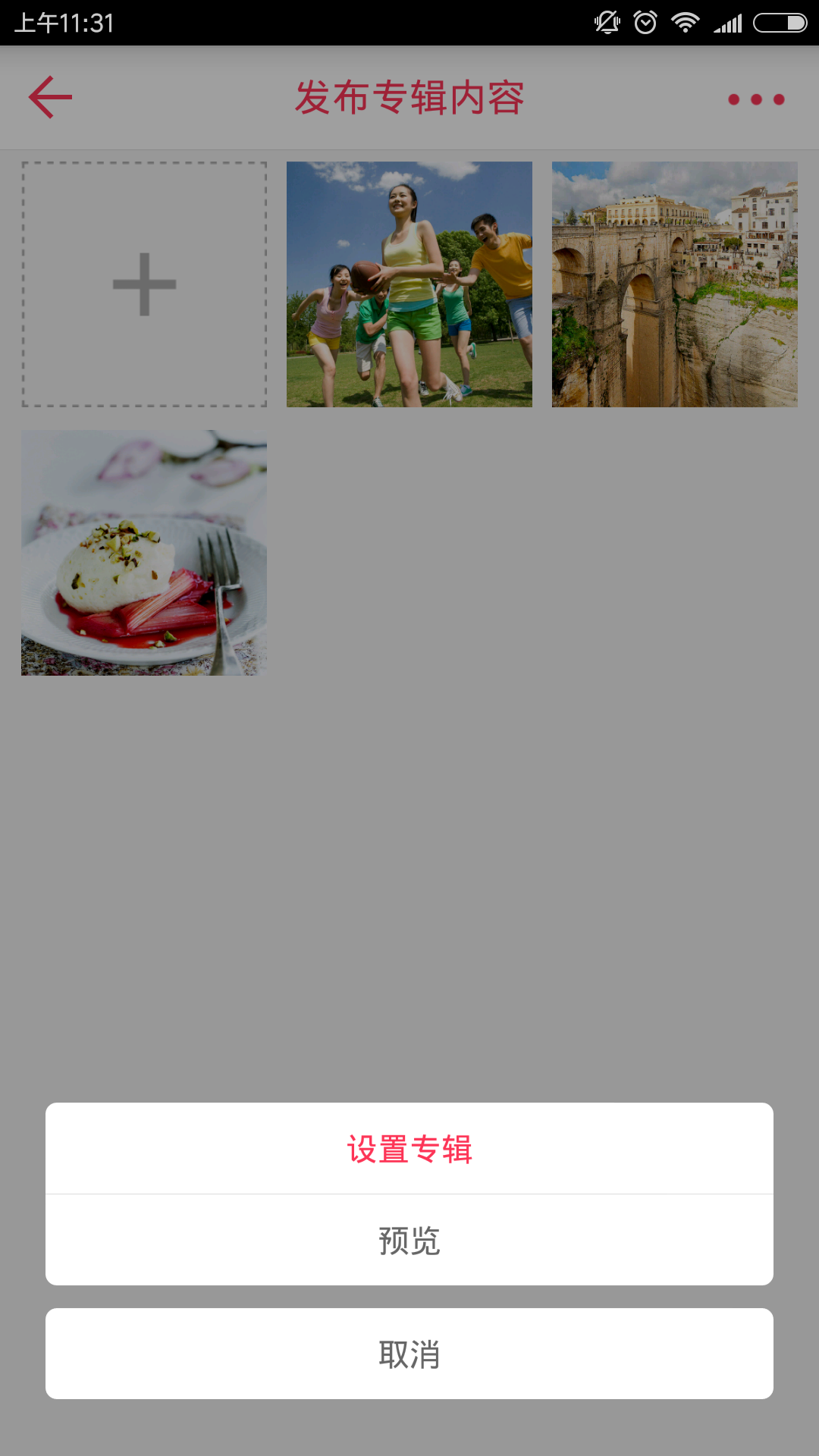
Task: Open the three-dot overflow menu
Action: point(755,99)
